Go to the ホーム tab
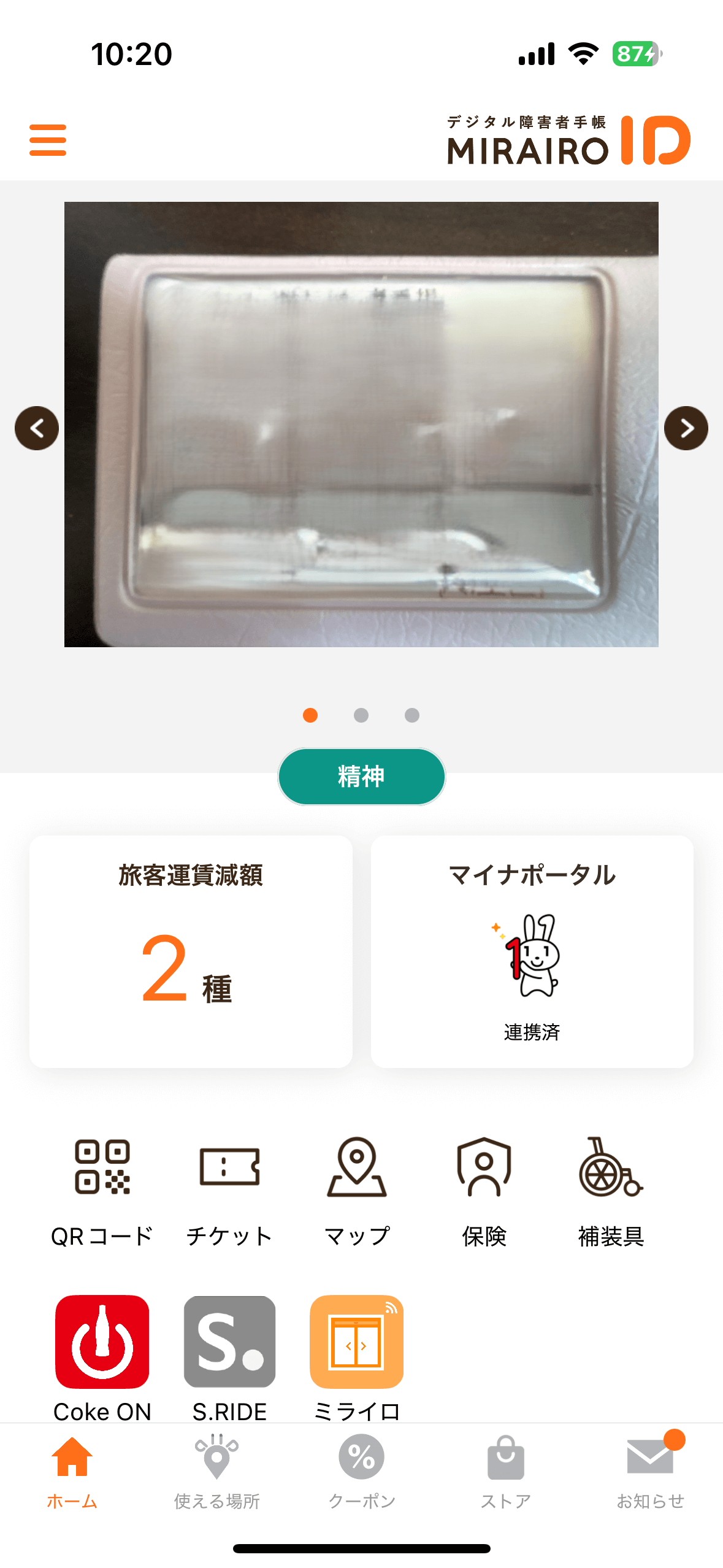Image resolution: width=723 pixels, height=1568 pixels. [x=72, y=1472]
